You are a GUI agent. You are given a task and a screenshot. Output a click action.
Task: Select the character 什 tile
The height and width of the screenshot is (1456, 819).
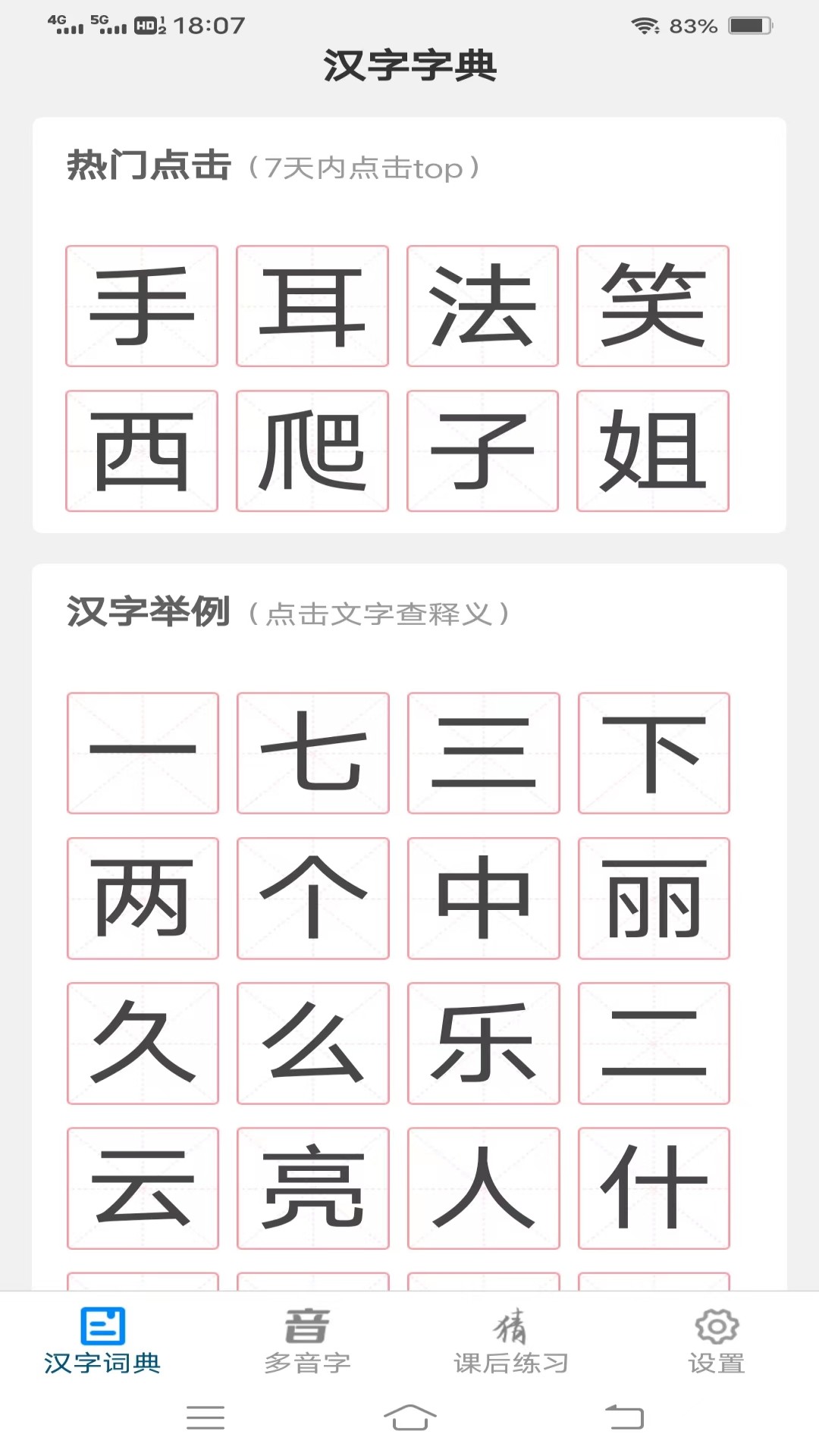tap(654, 1188)
